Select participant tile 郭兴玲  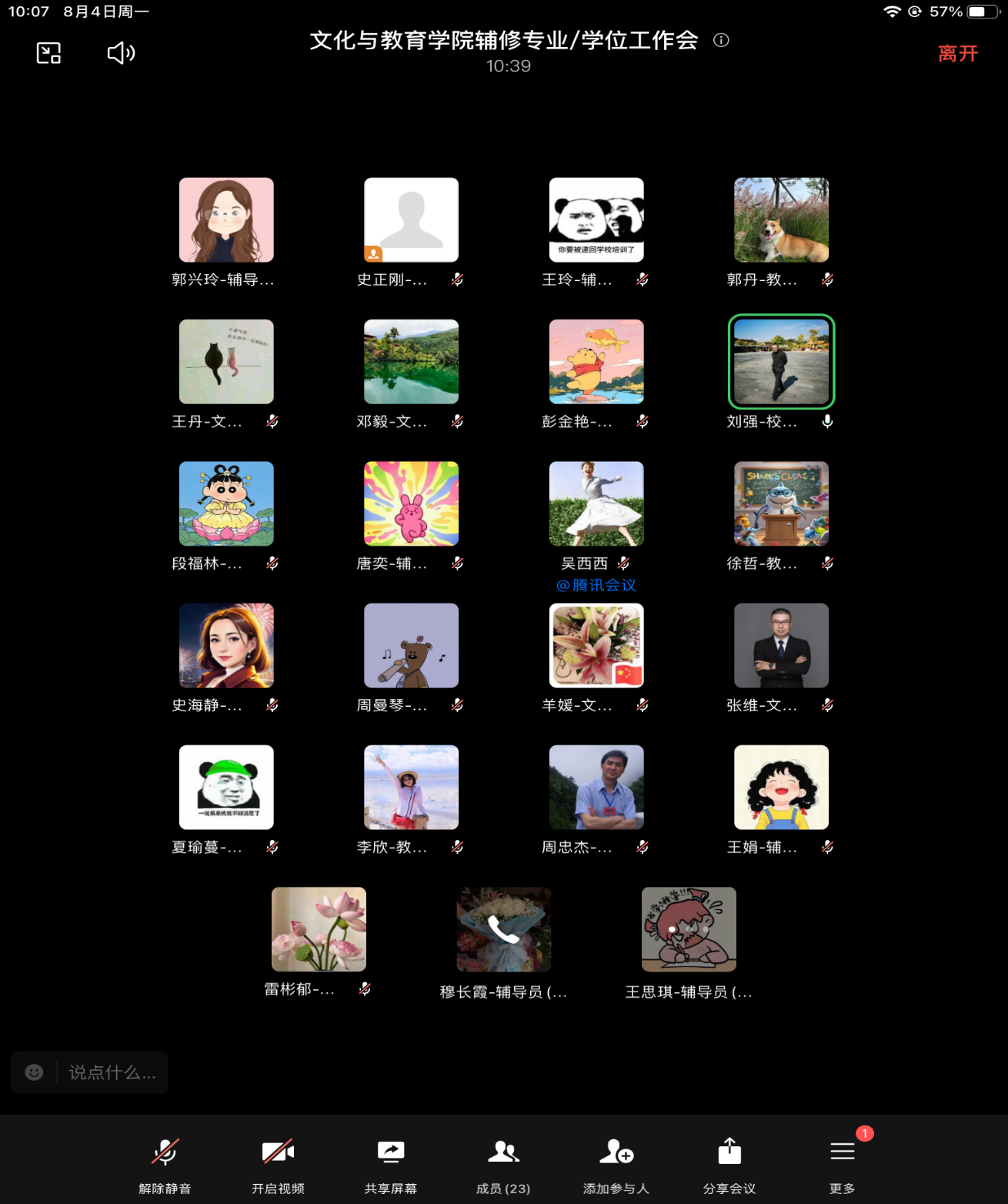coord(226,220)
